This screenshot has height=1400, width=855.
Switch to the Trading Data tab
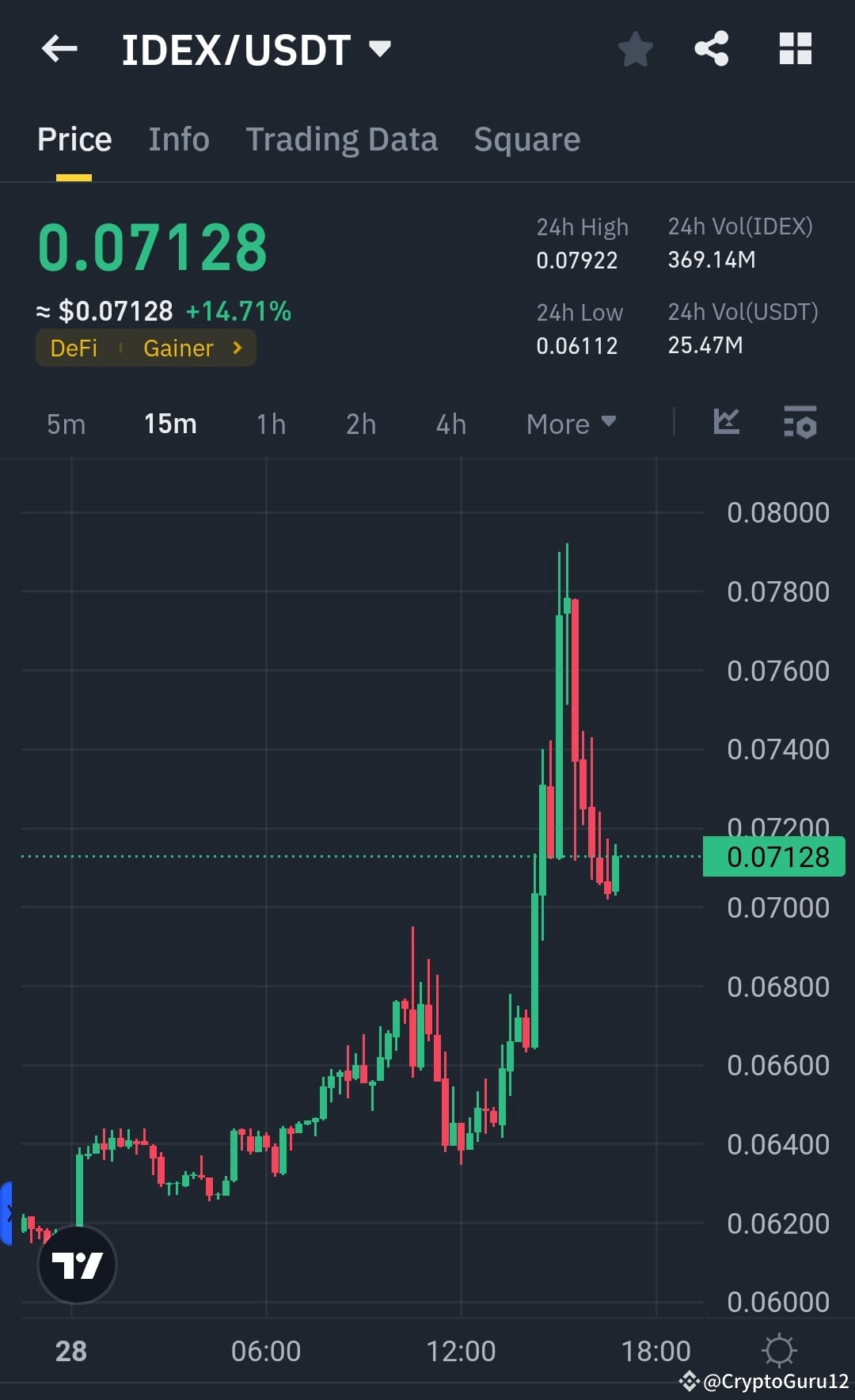[342, 139]
